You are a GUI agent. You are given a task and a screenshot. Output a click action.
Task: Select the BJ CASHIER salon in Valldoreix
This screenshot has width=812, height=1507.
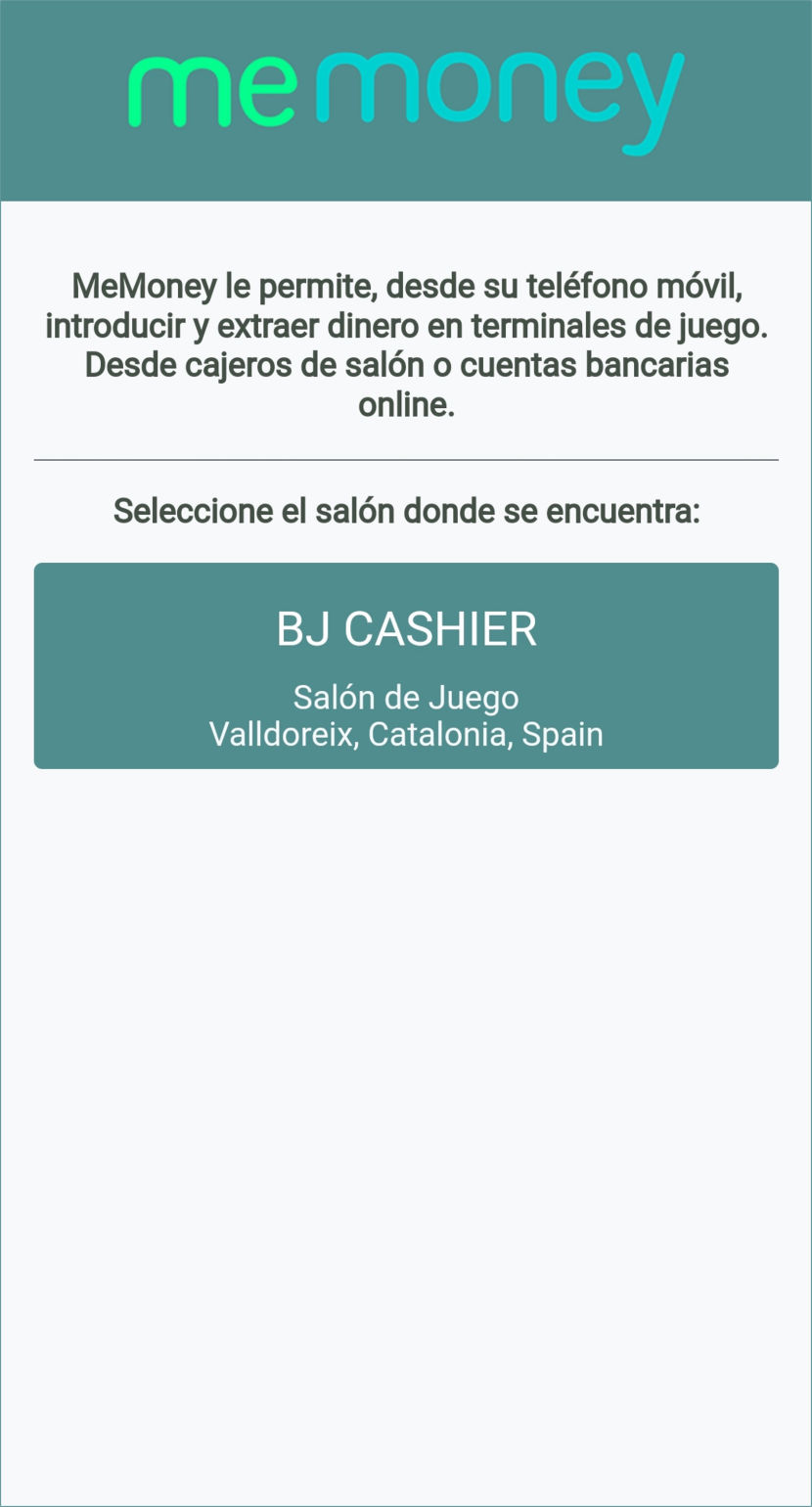click(x=406, y=665)
